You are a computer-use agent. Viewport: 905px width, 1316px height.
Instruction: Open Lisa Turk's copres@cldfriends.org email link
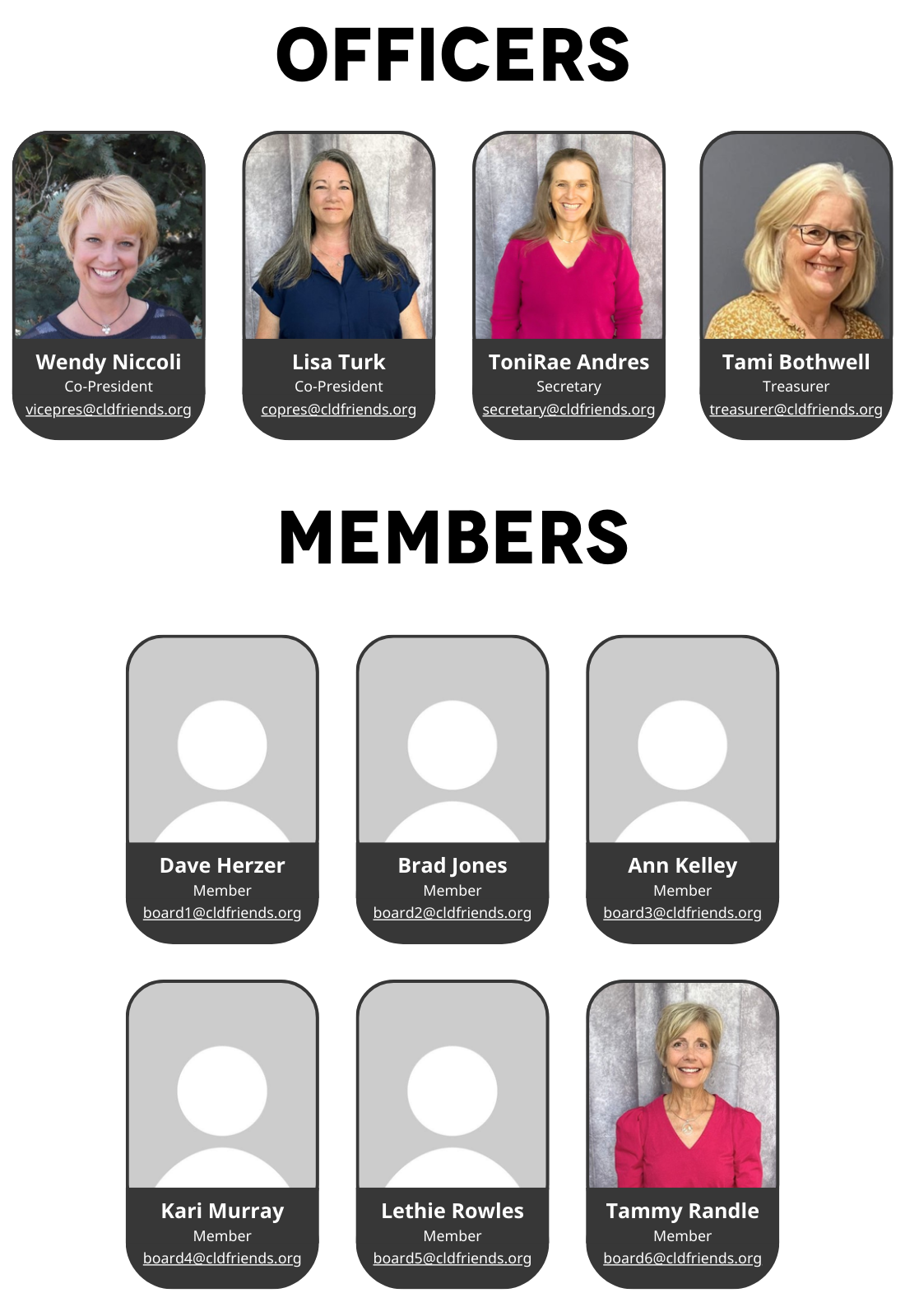(x=339, y=410)
